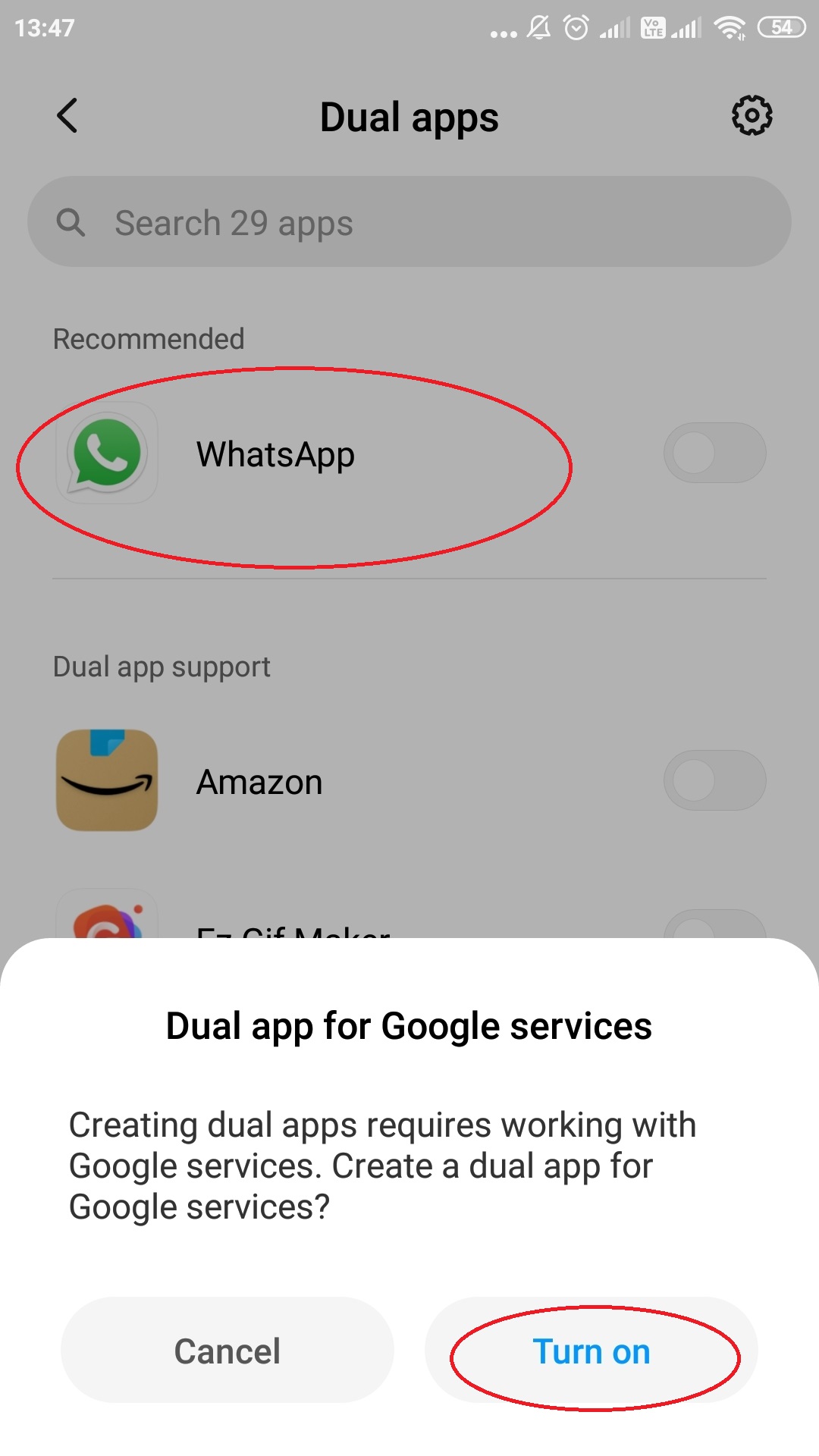This screenshot has width=819, height=1456.
Task: Cancel the Google services dialog
Action: [x=227, y=1351]
